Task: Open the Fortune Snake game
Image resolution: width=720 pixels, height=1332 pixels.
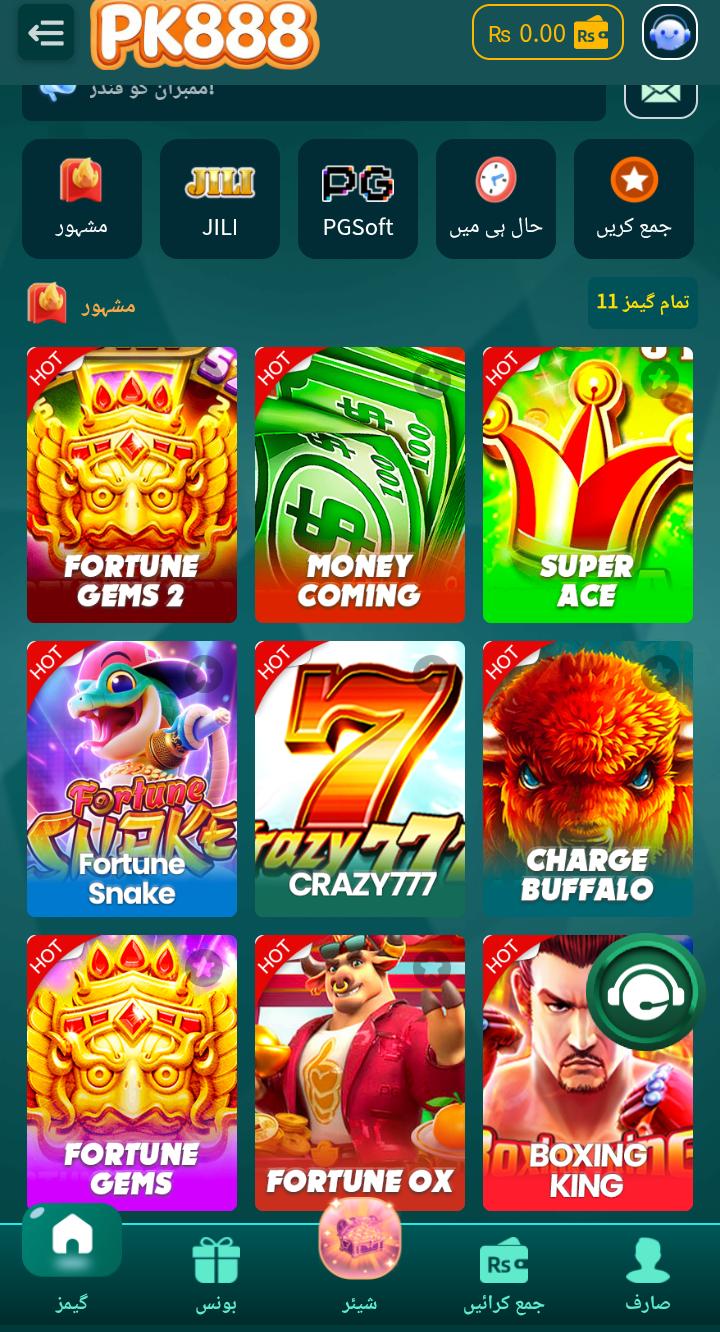Action: 132,779
